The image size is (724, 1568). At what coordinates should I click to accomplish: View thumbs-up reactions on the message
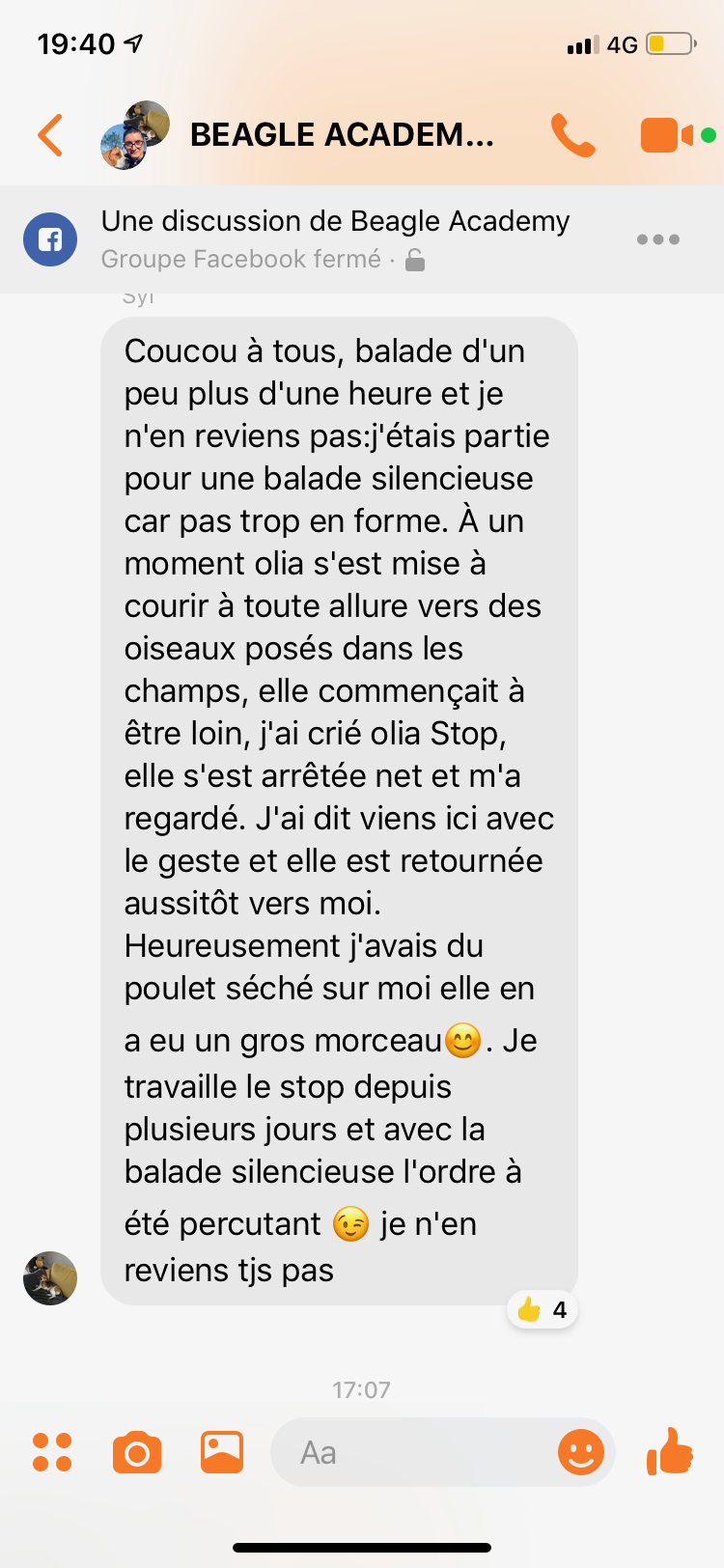click(x=542, y=1310)
